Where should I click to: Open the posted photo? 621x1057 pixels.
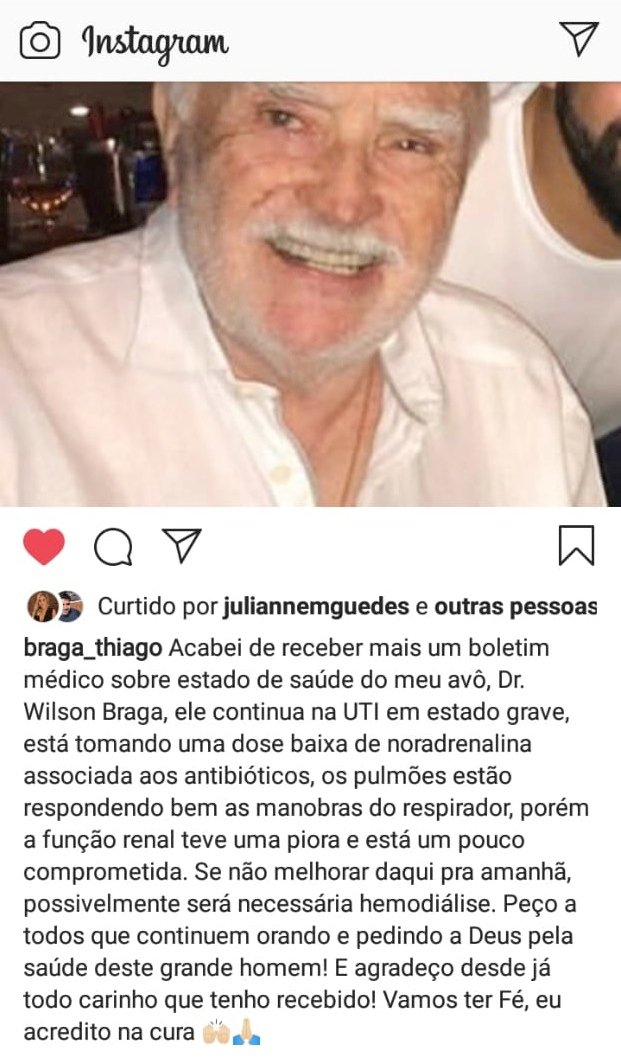[x=310, y=295]
